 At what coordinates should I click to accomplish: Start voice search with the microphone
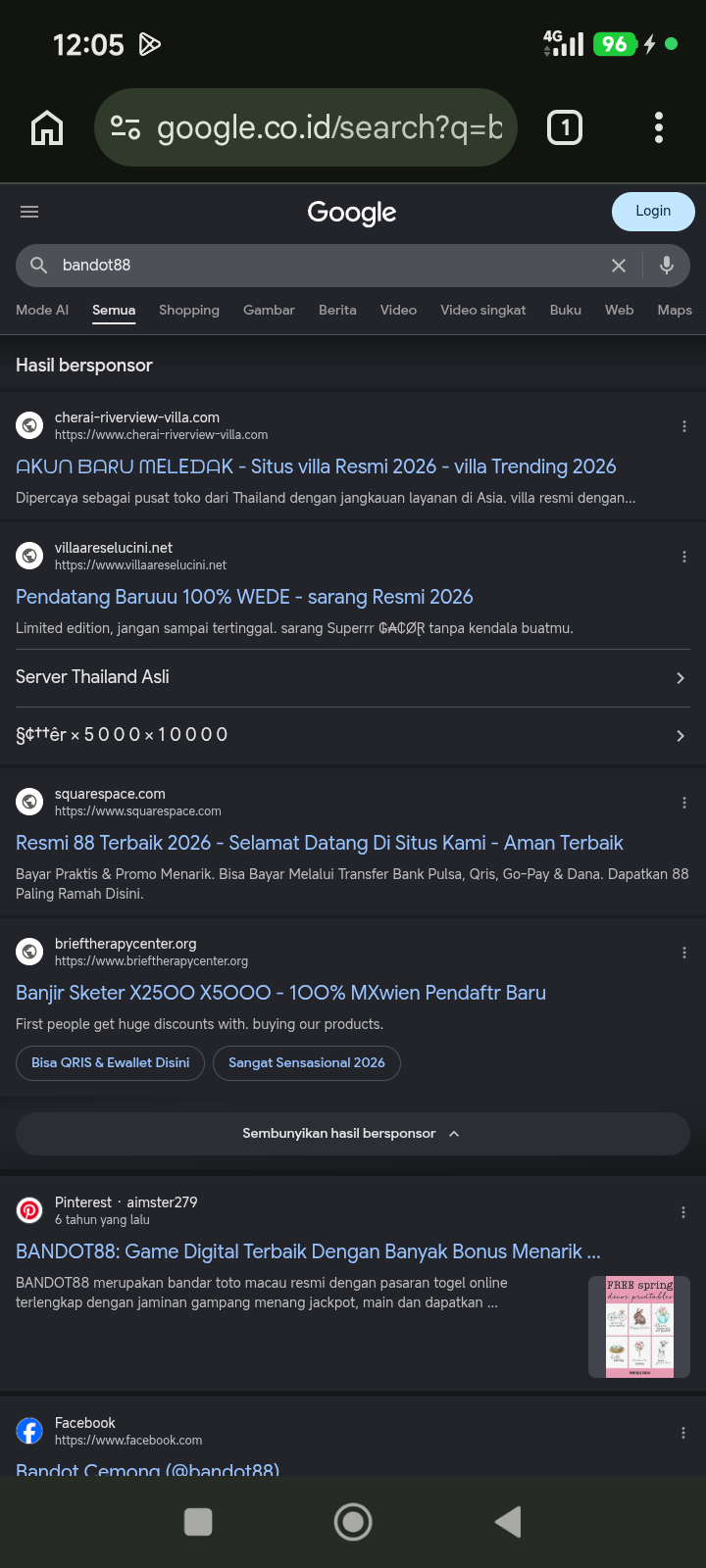[x=667, y=265]
